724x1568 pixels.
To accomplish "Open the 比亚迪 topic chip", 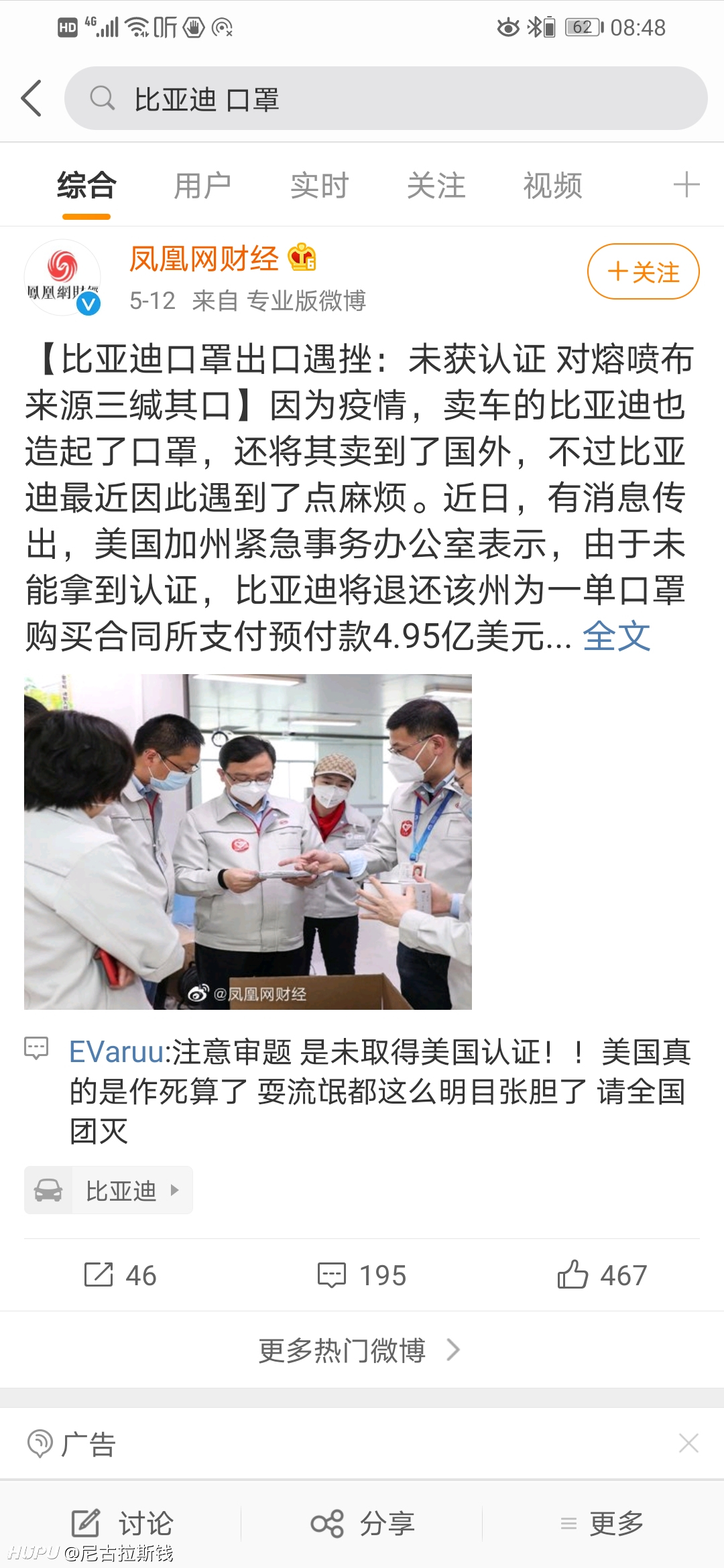I will click(x=109, y=1190).
